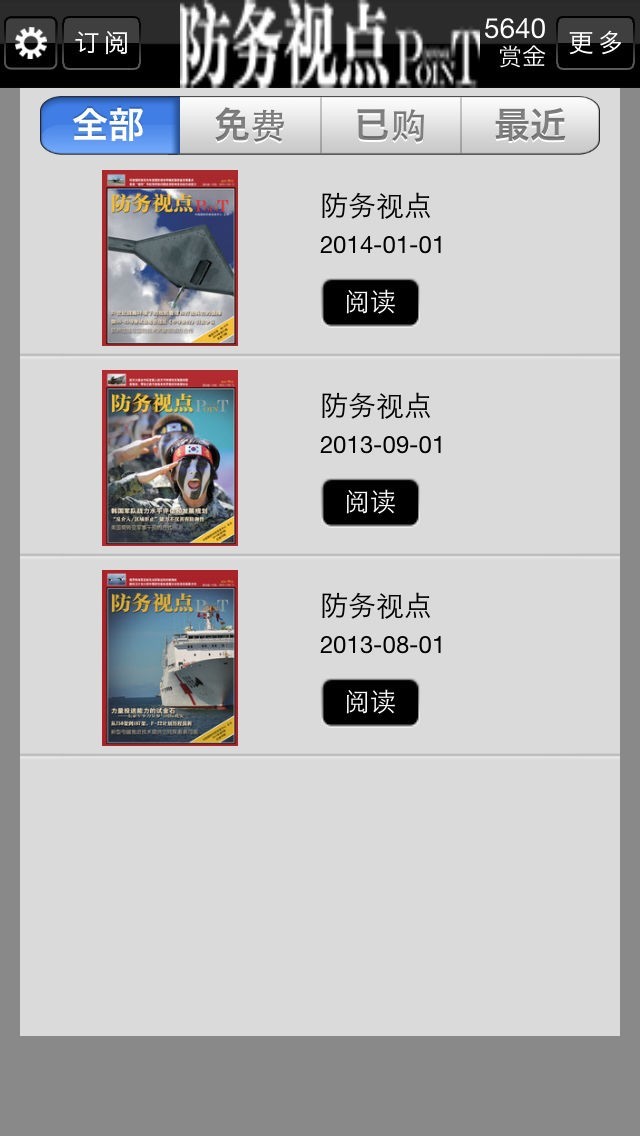Select the 已购 purchased tab
This screenshot has width=640, height=1136.
(390, 126)
